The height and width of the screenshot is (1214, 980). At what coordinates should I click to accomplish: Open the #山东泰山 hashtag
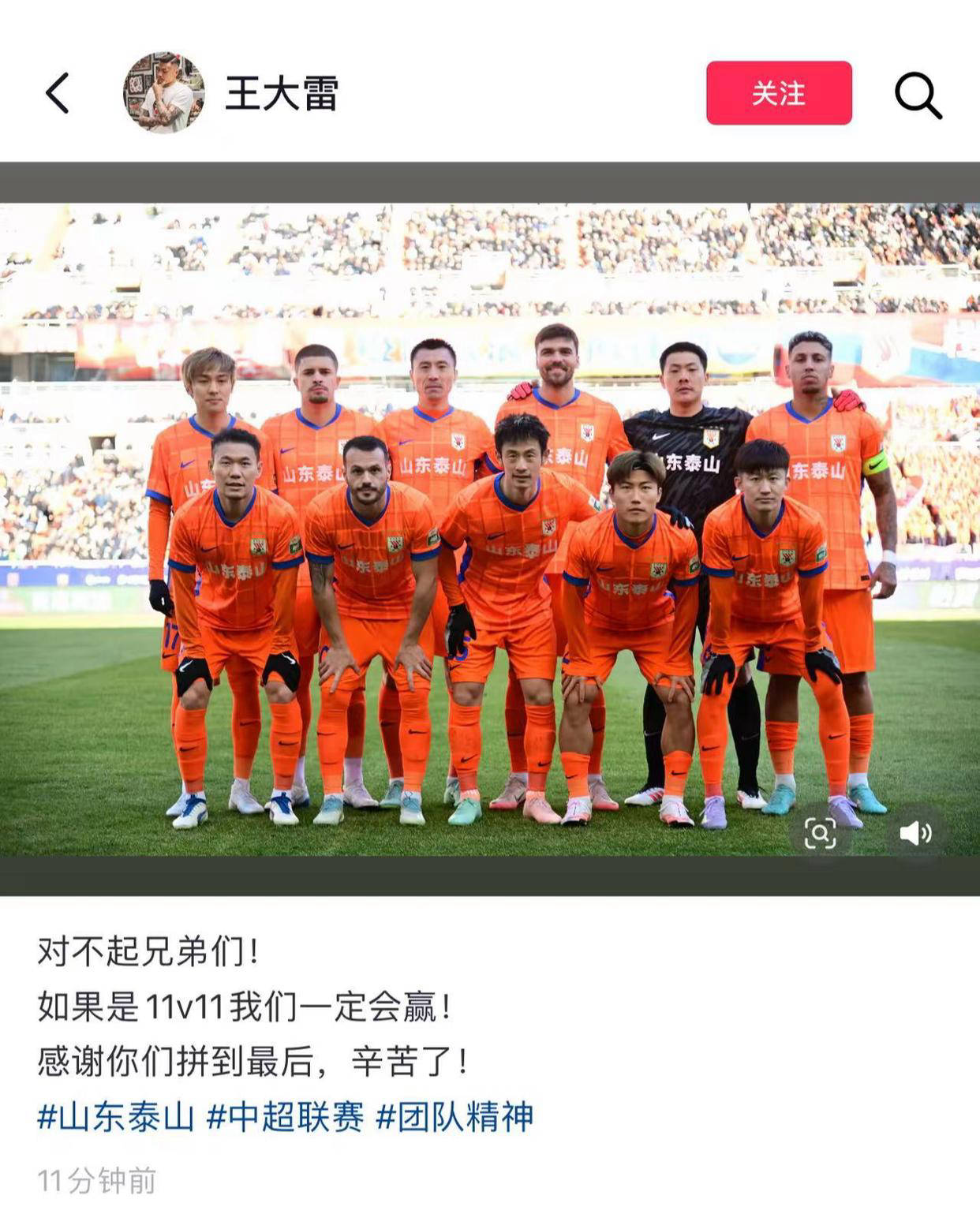[x=115, y=1117]
